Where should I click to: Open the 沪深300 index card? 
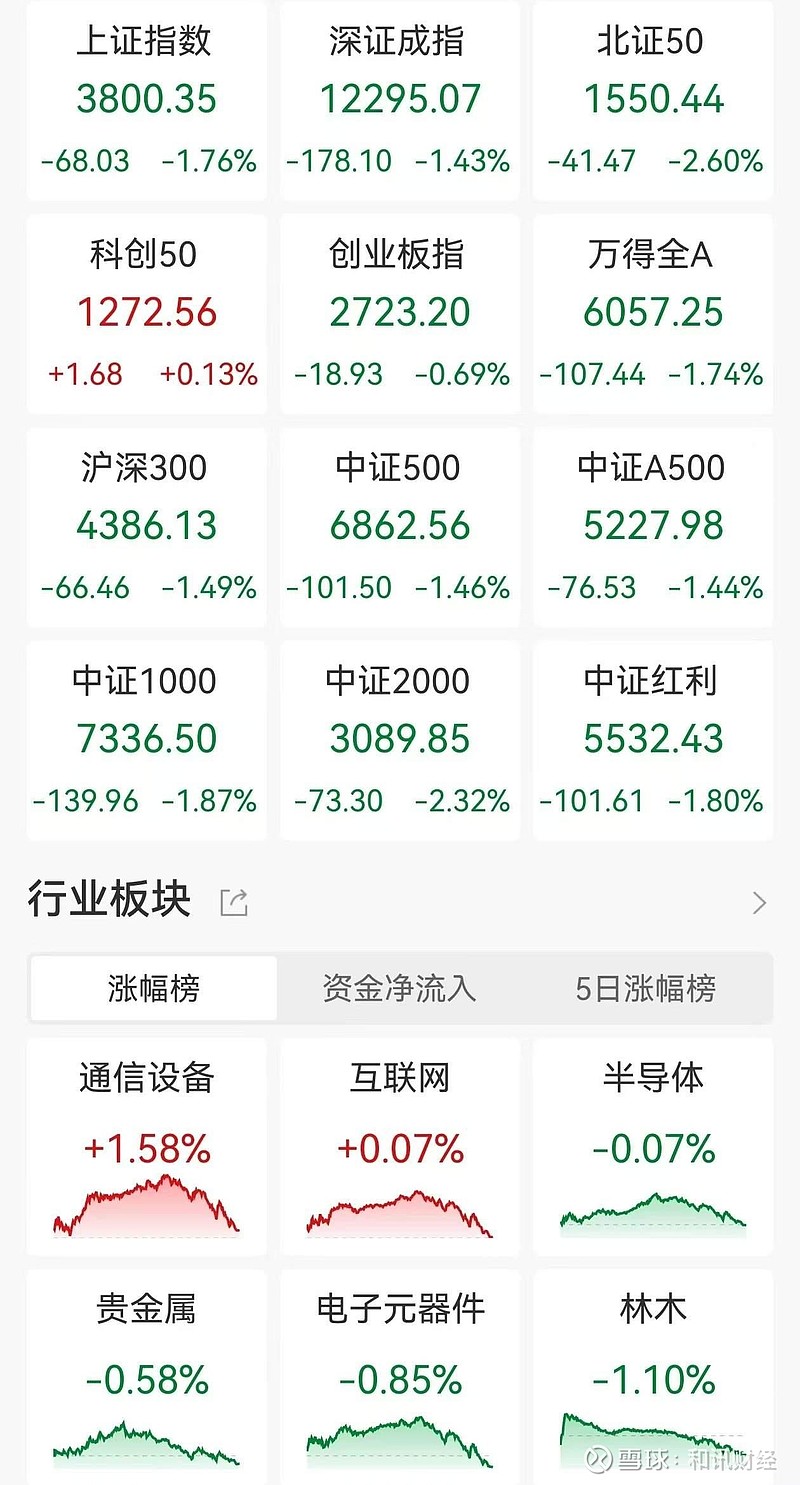[146, 527]
